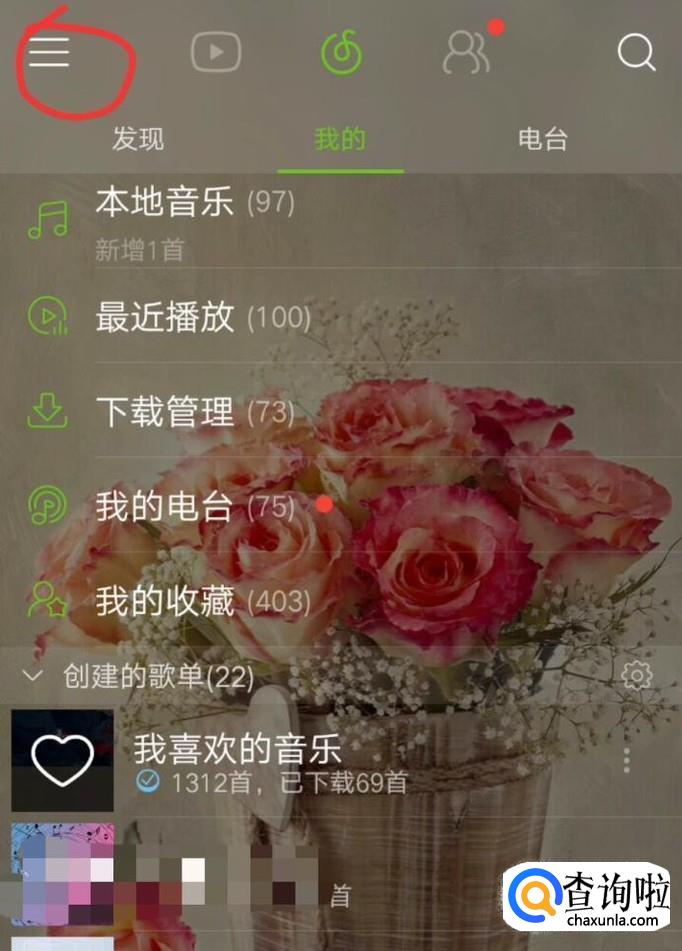682x951 pixels.
Task: Open the friends icon with red dot
Action: (467, 52)
